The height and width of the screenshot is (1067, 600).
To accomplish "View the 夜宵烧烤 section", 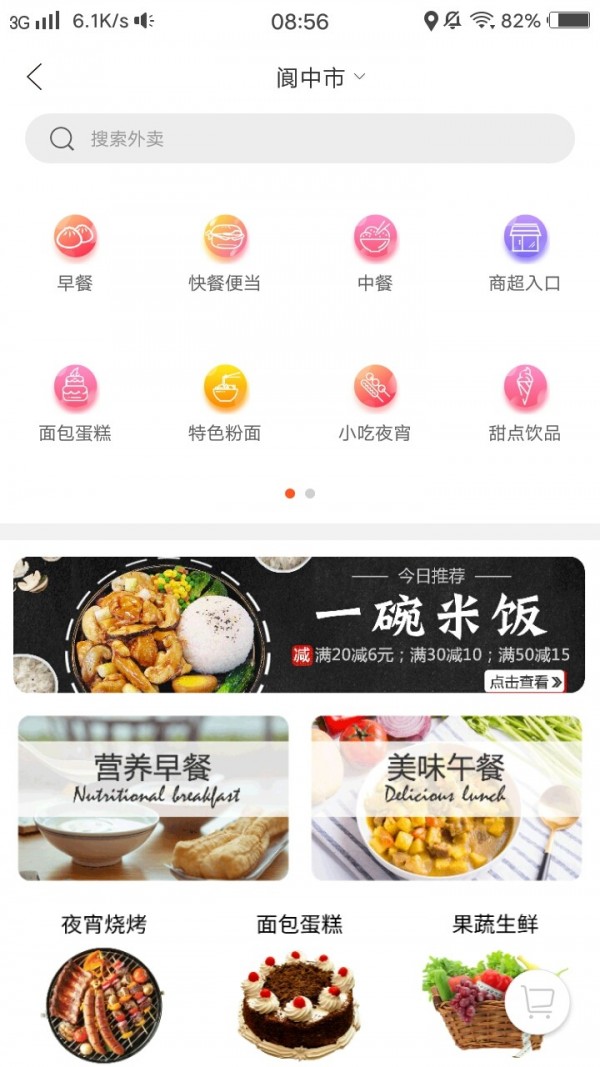I will point(104,990).
